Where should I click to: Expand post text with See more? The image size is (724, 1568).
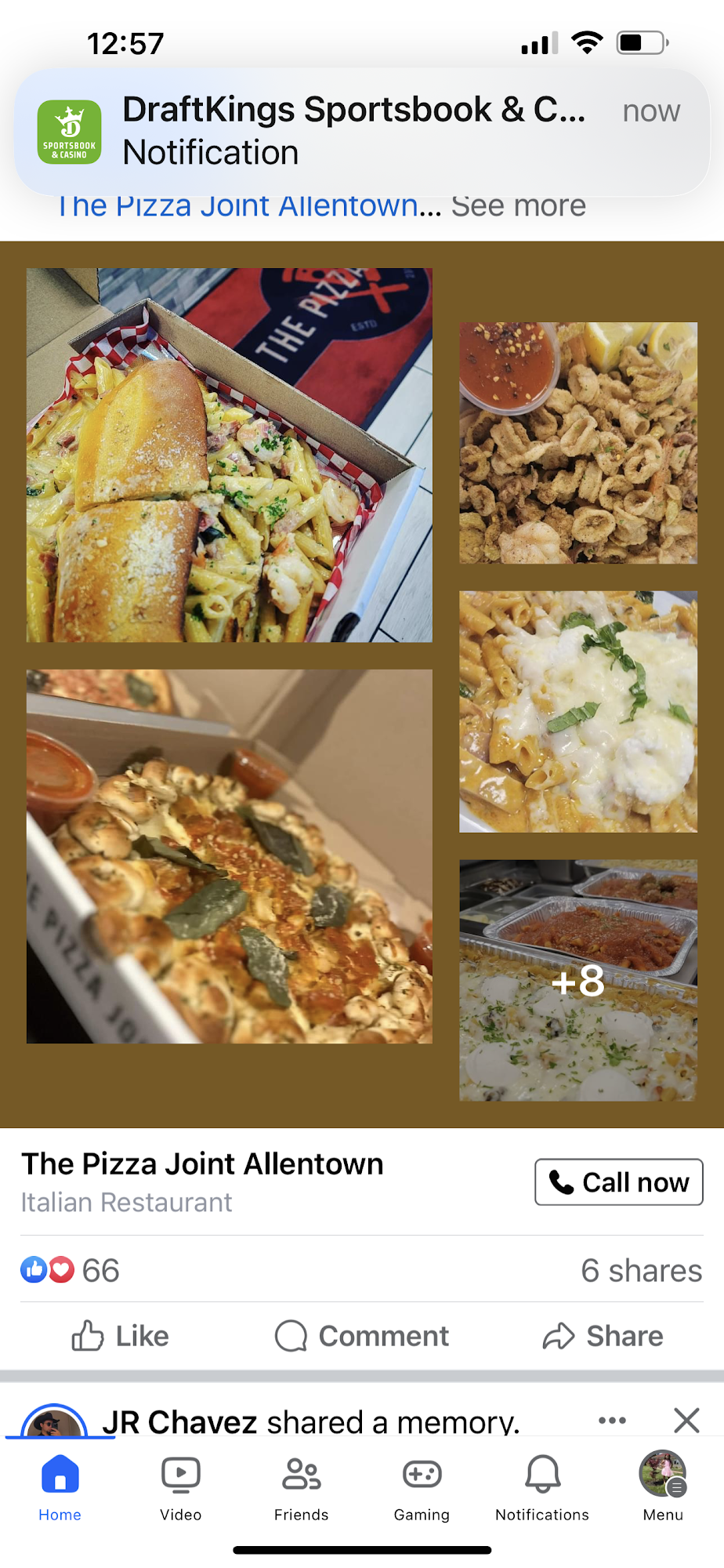pyautogui.click(x=518, y=207)
